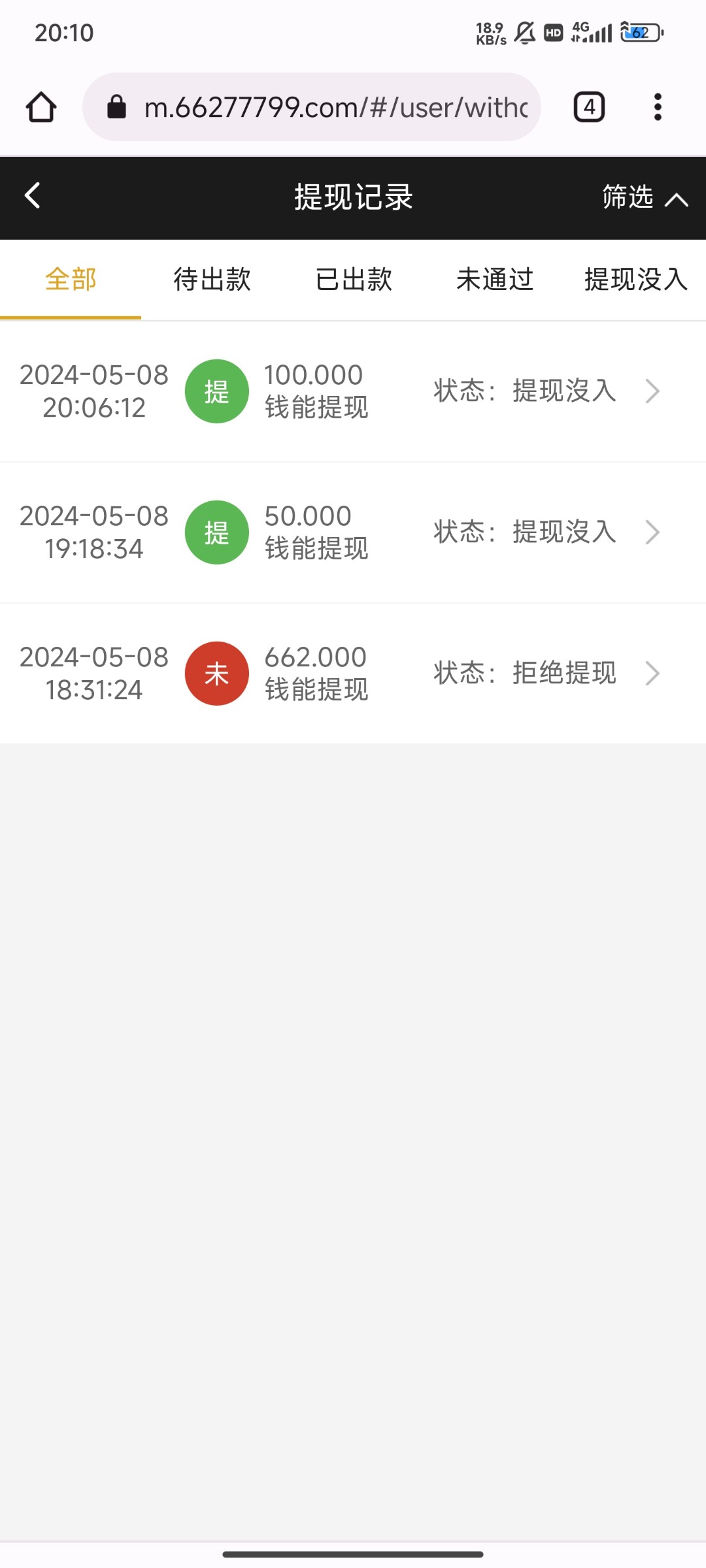The width and height of the screenshot is (706, 1568).
Task: View the 提现没入 tab
Action: [x=635, y=280]
